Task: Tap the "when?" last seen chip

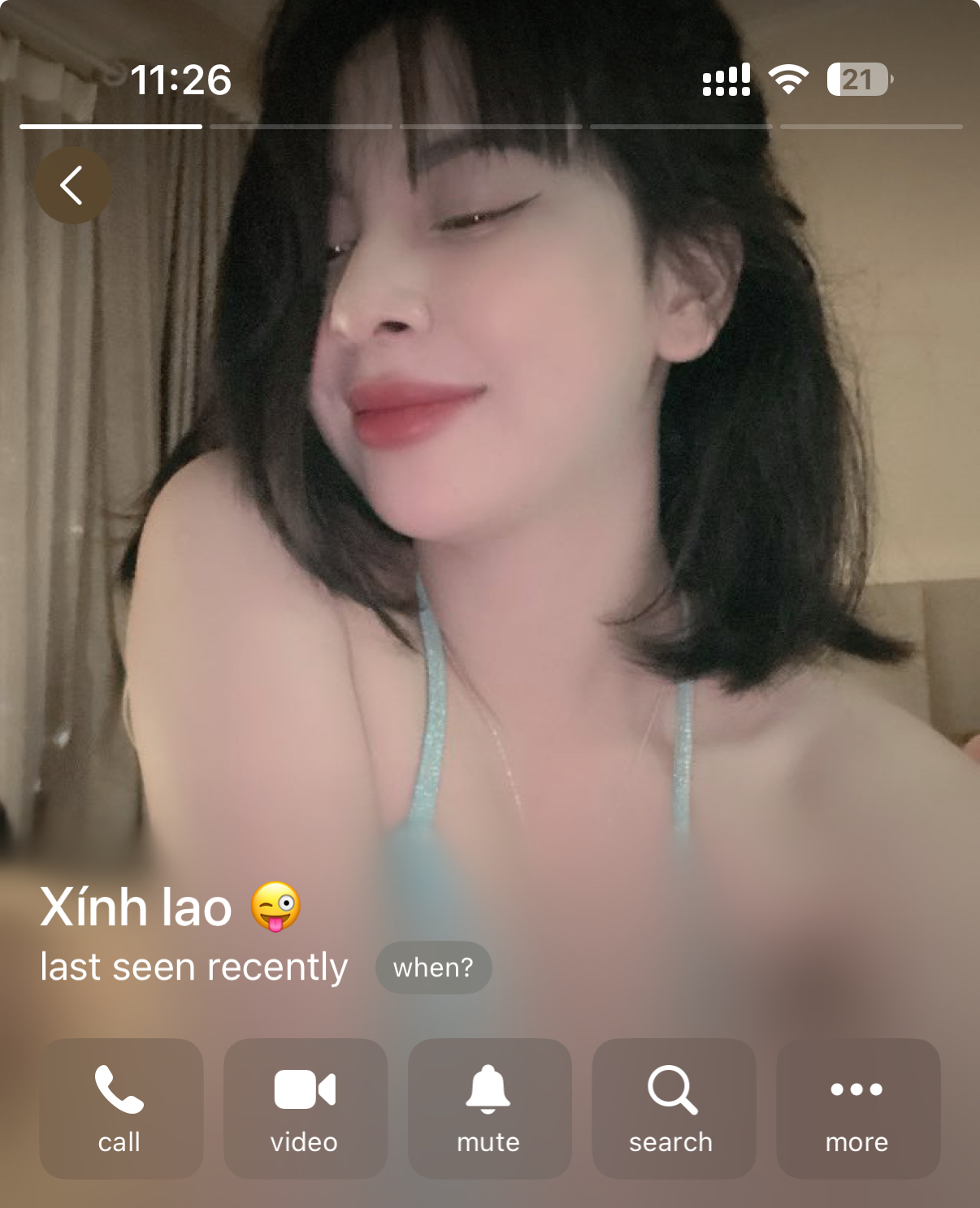Action: pos(433,968)
